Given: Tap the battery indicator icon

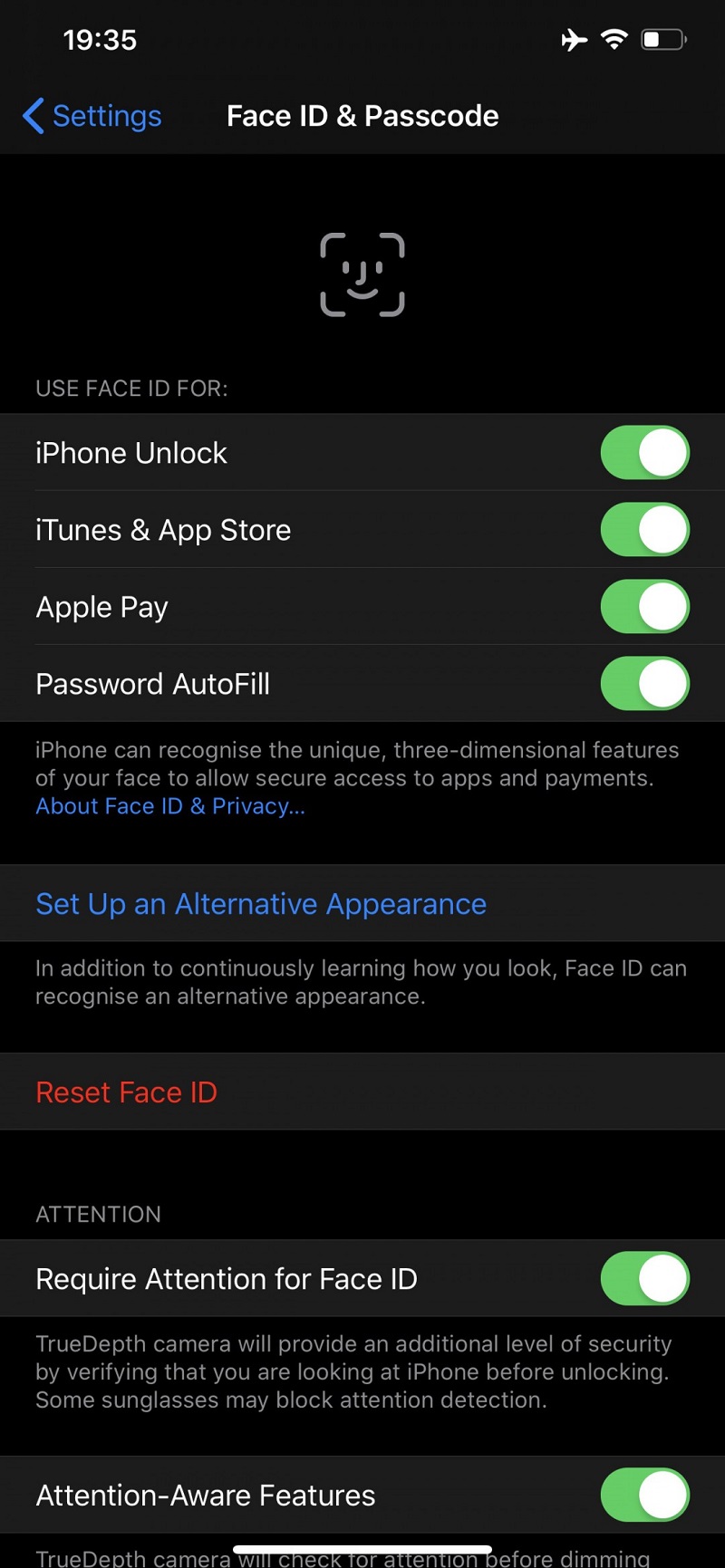Looking at the screenshot, I should 662,39.
